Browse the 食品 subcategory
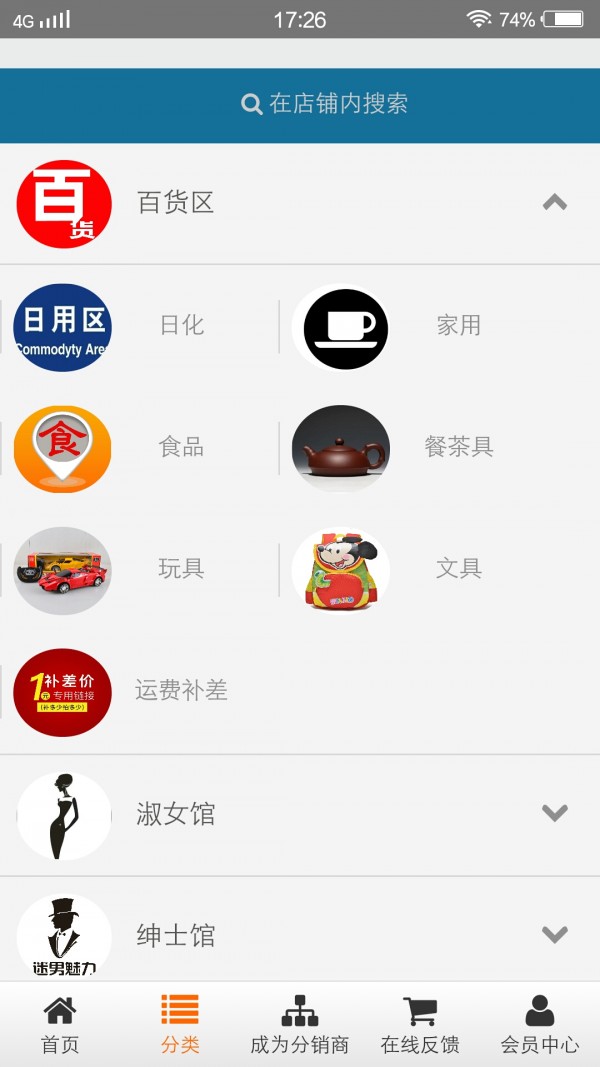The image size is (600, 1067). (x=140, y=448)
